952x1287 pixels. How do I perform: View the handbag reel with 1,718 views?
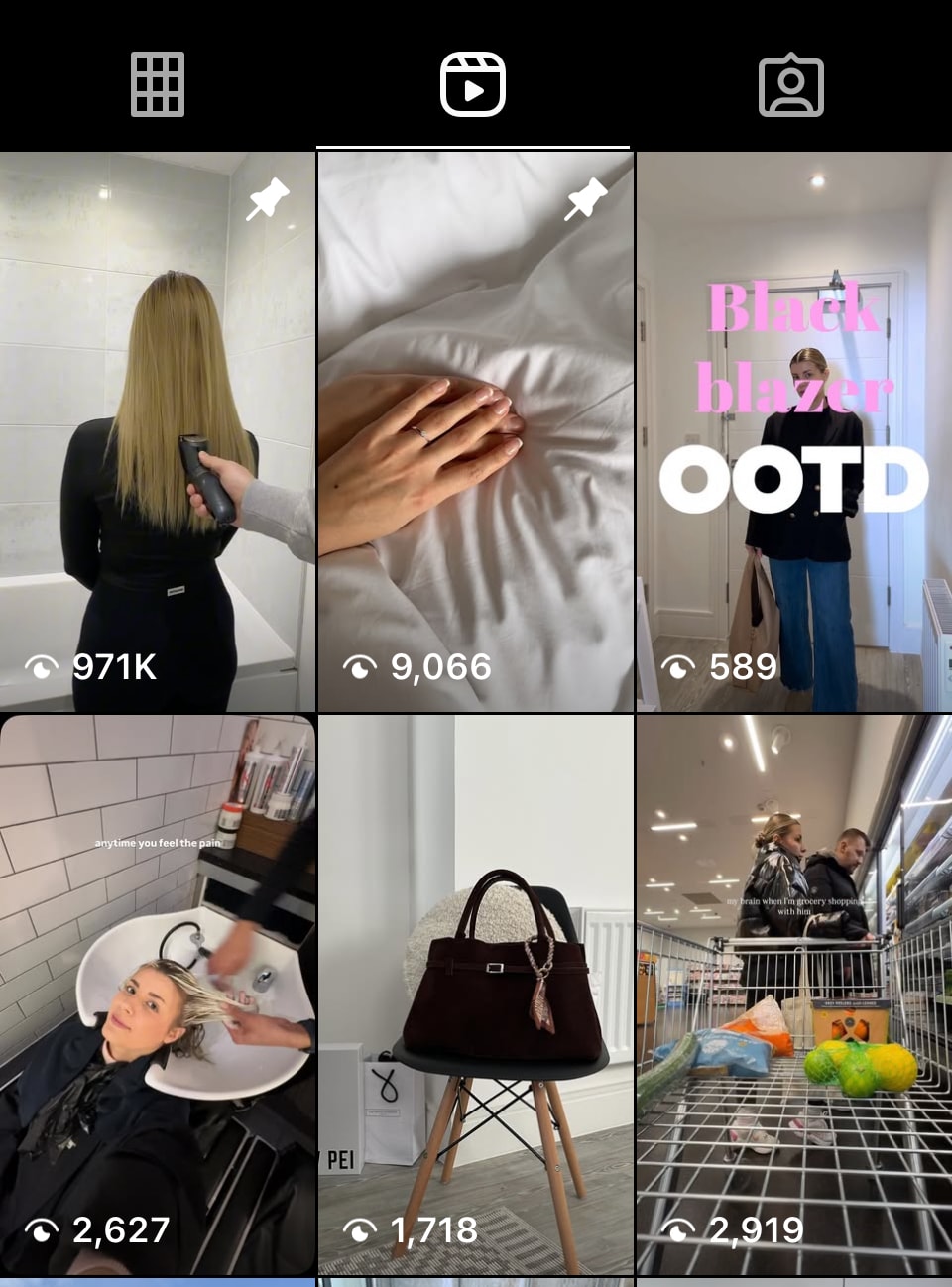click(x=475, y=994)
